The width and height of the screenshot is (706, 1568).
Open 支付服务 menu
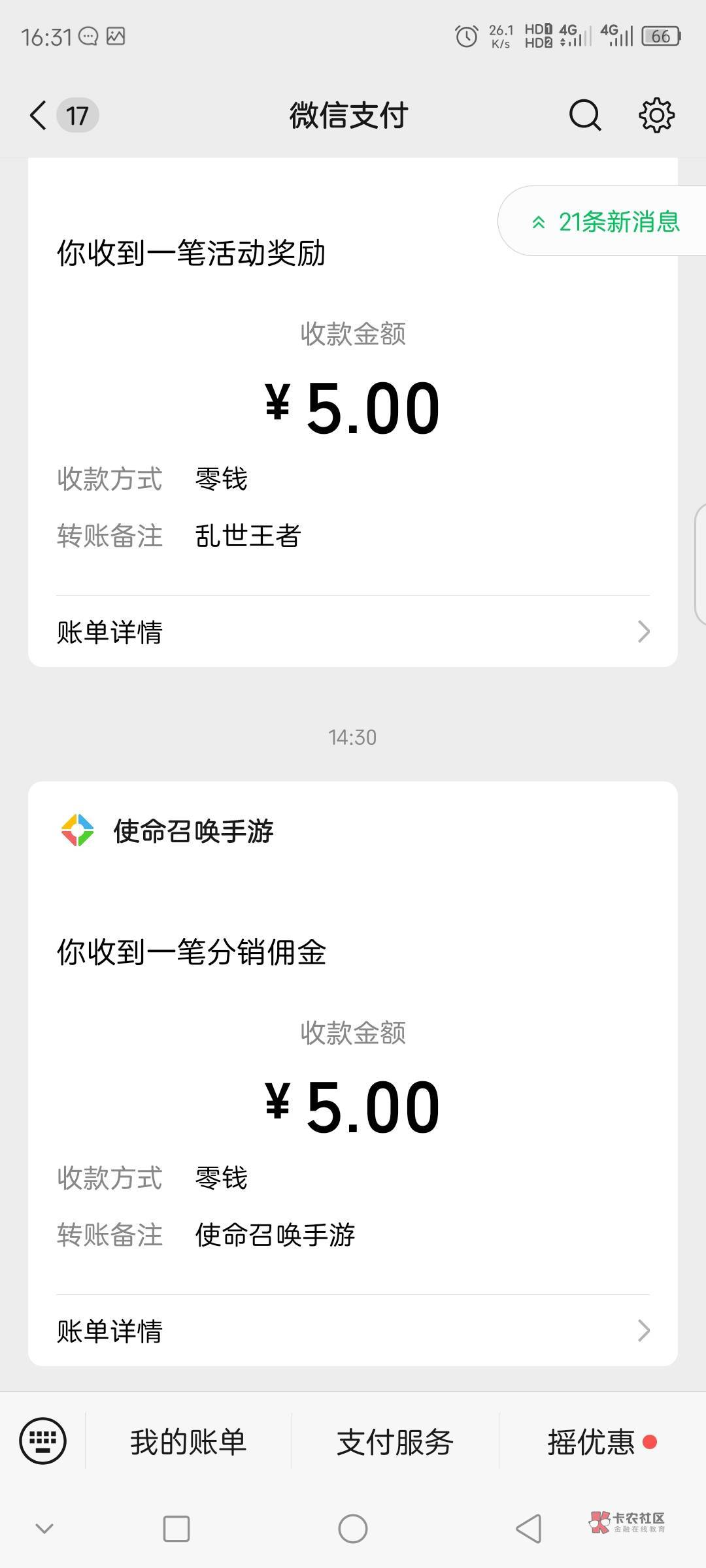pos(395,1441)
